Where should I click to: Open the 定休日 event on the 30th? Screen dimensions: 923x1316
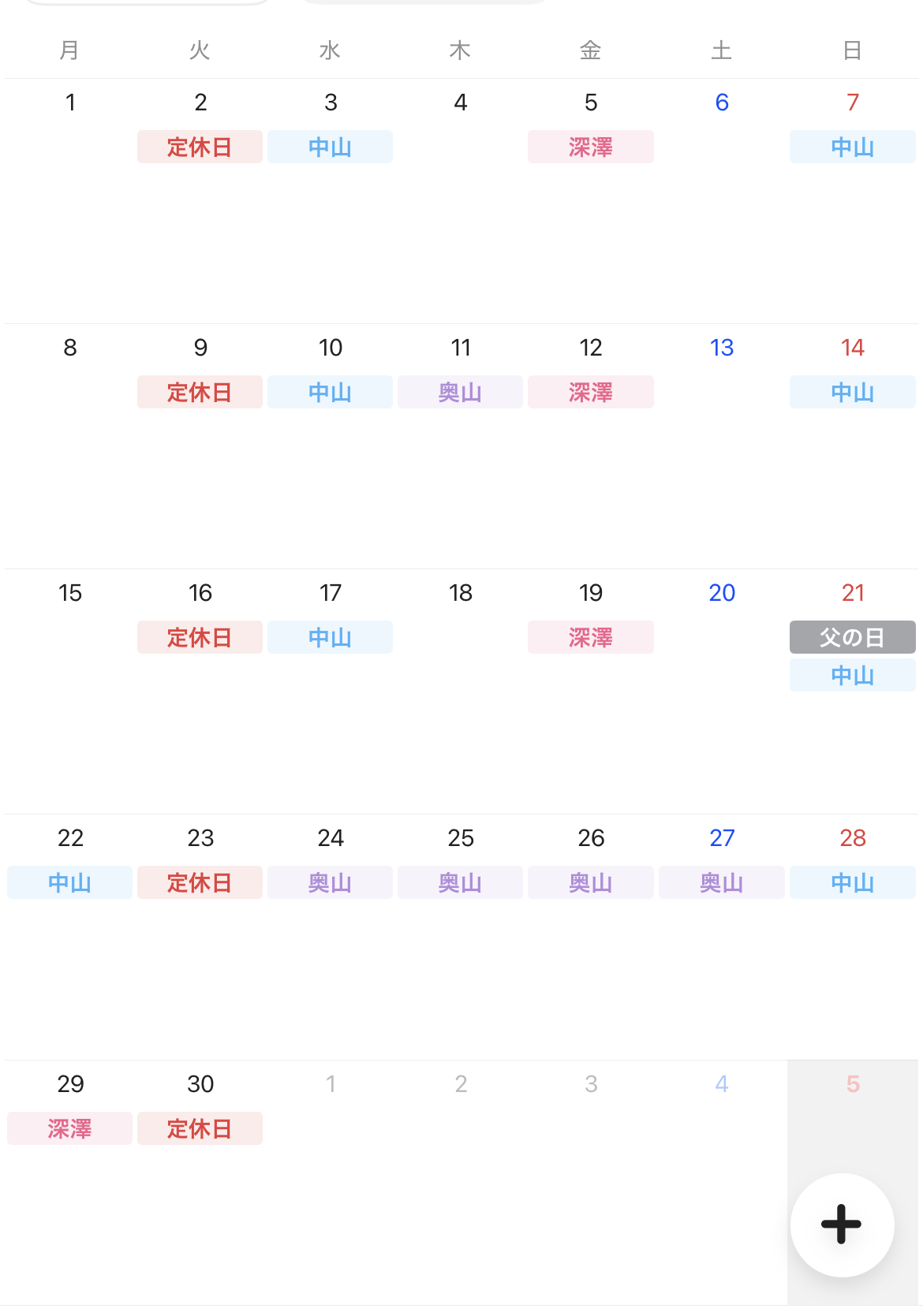point(200,1128)
